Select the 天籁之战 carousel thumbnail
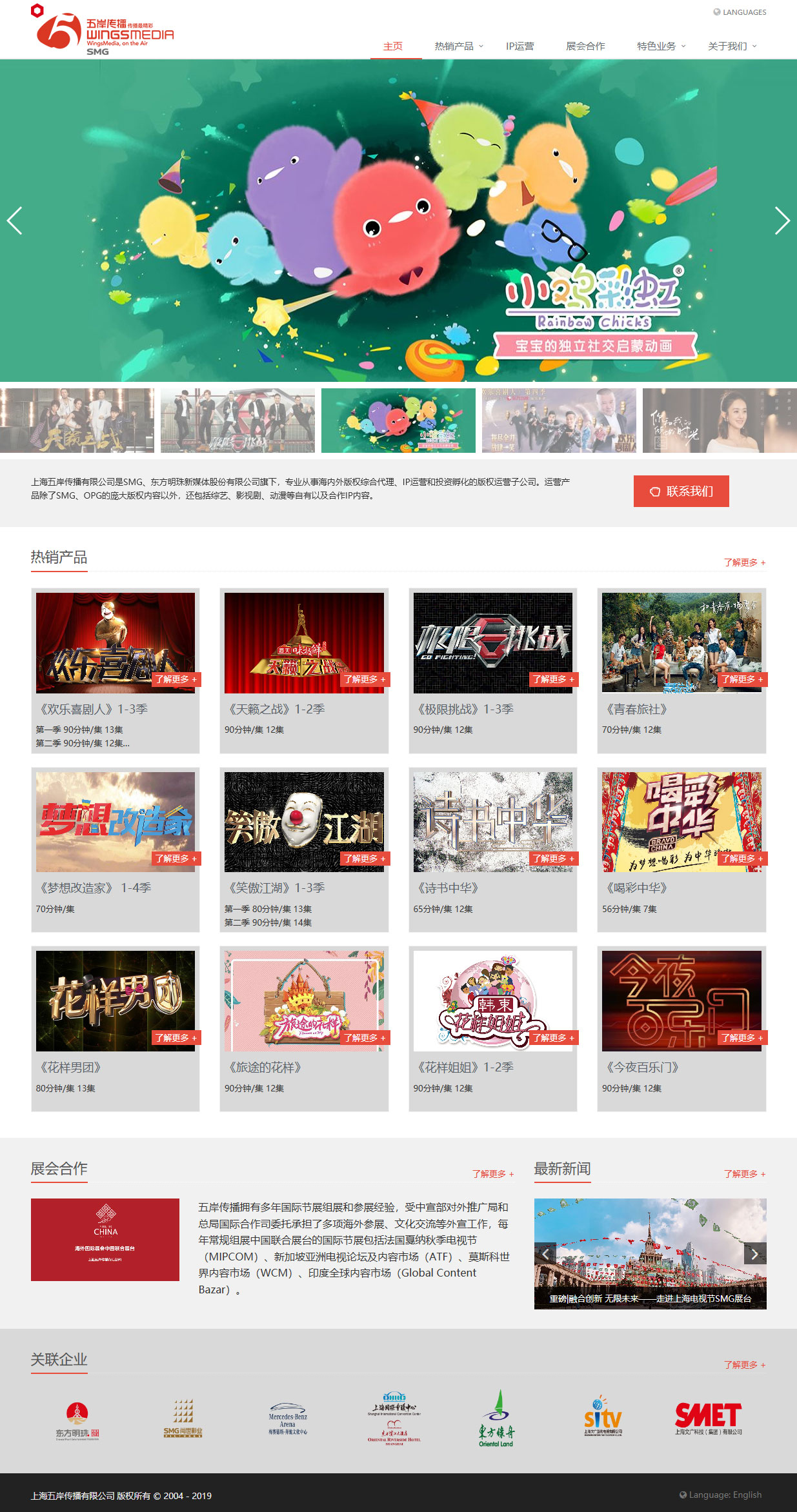The image size is (797, 1512). (x=77, y=421)
